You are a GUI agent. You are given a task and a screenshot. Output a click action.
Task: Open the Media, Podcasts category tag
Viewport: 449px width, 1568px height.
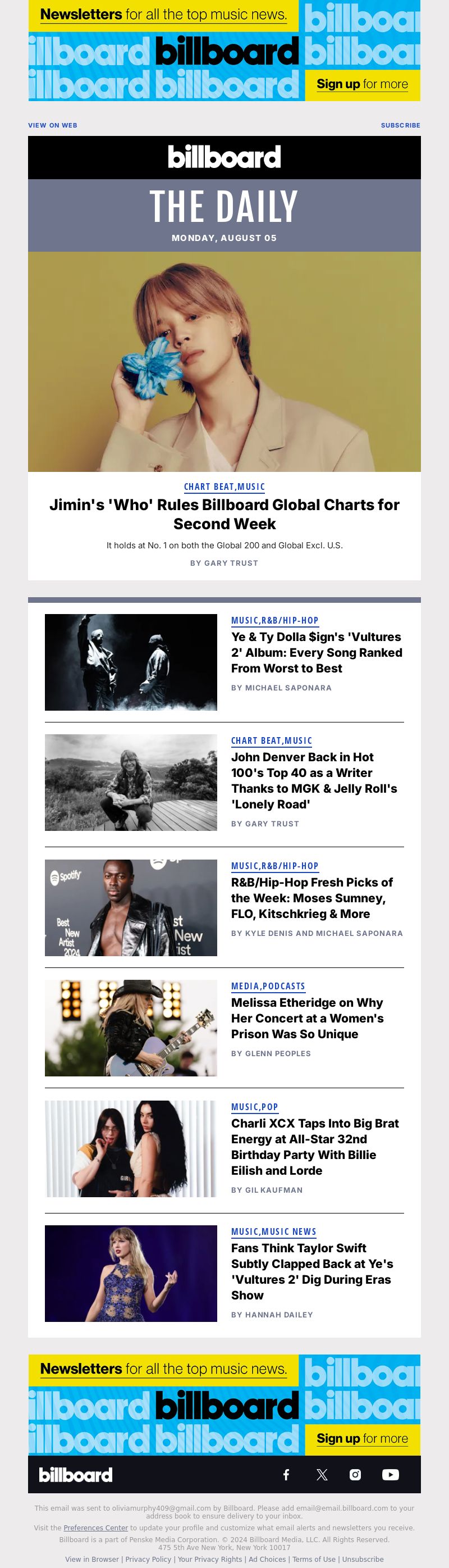click(x=268, y=985)
